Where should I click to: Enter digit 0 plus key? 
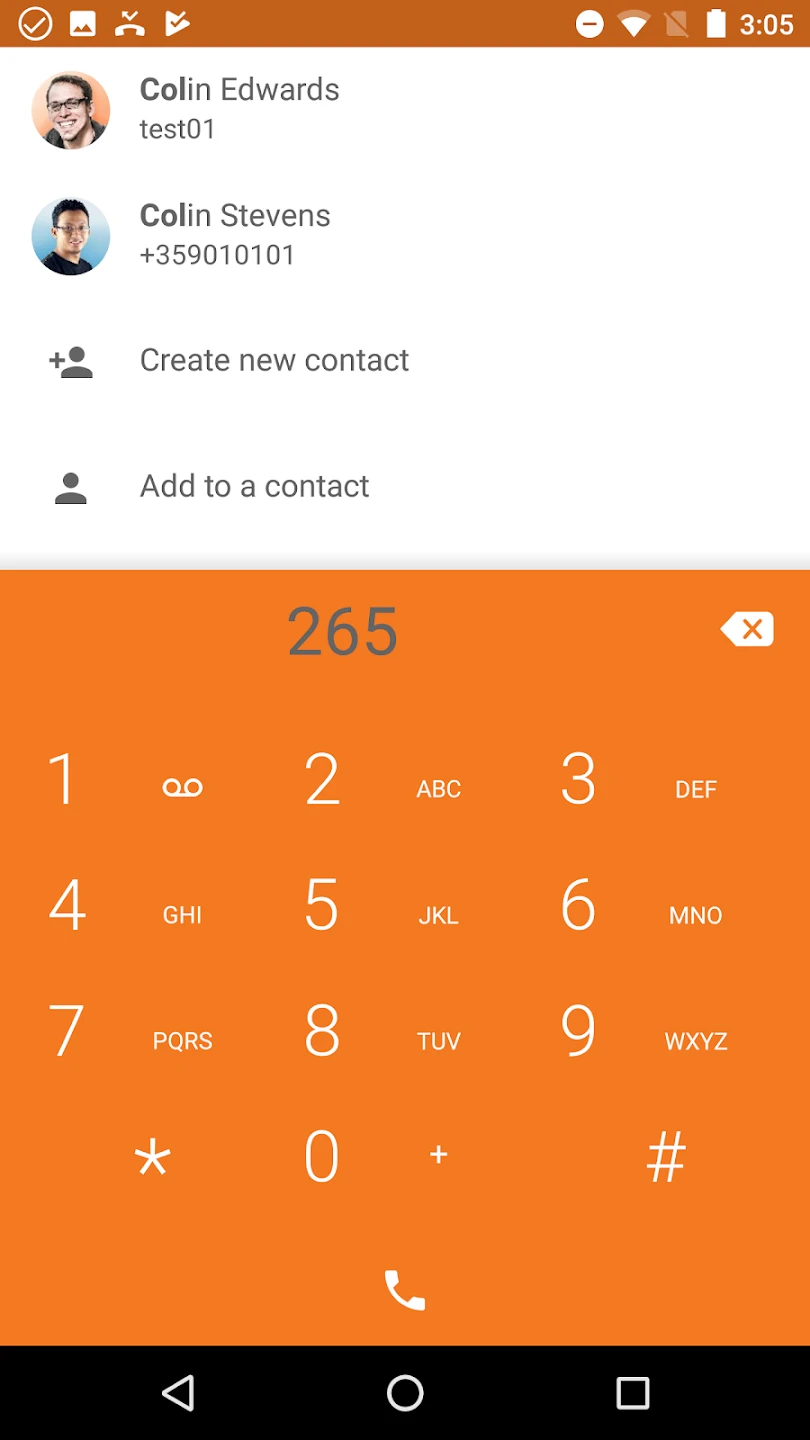[375, 1158]
